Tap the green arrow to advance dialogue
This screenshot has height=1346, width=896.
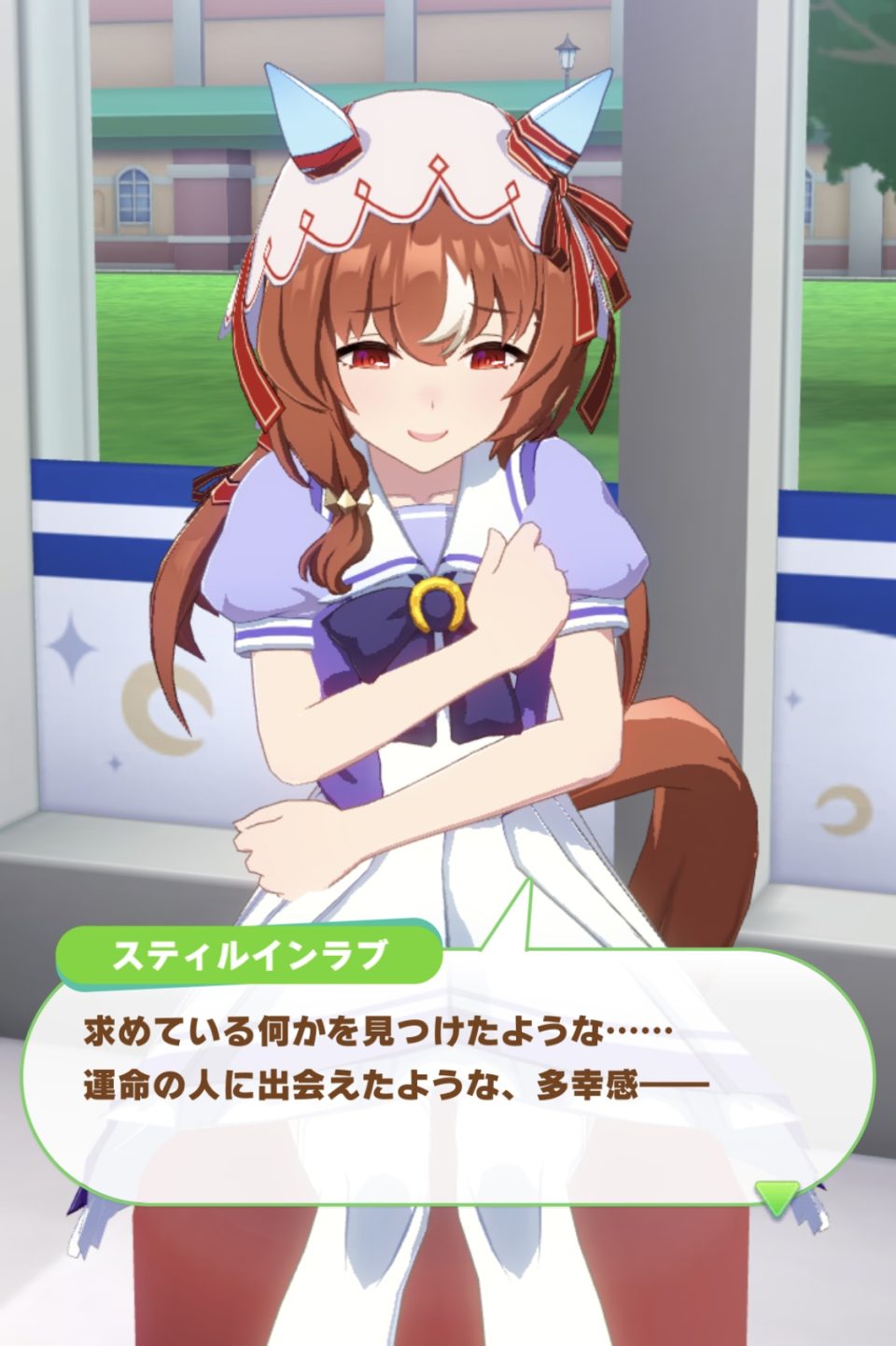point(777,1196)
